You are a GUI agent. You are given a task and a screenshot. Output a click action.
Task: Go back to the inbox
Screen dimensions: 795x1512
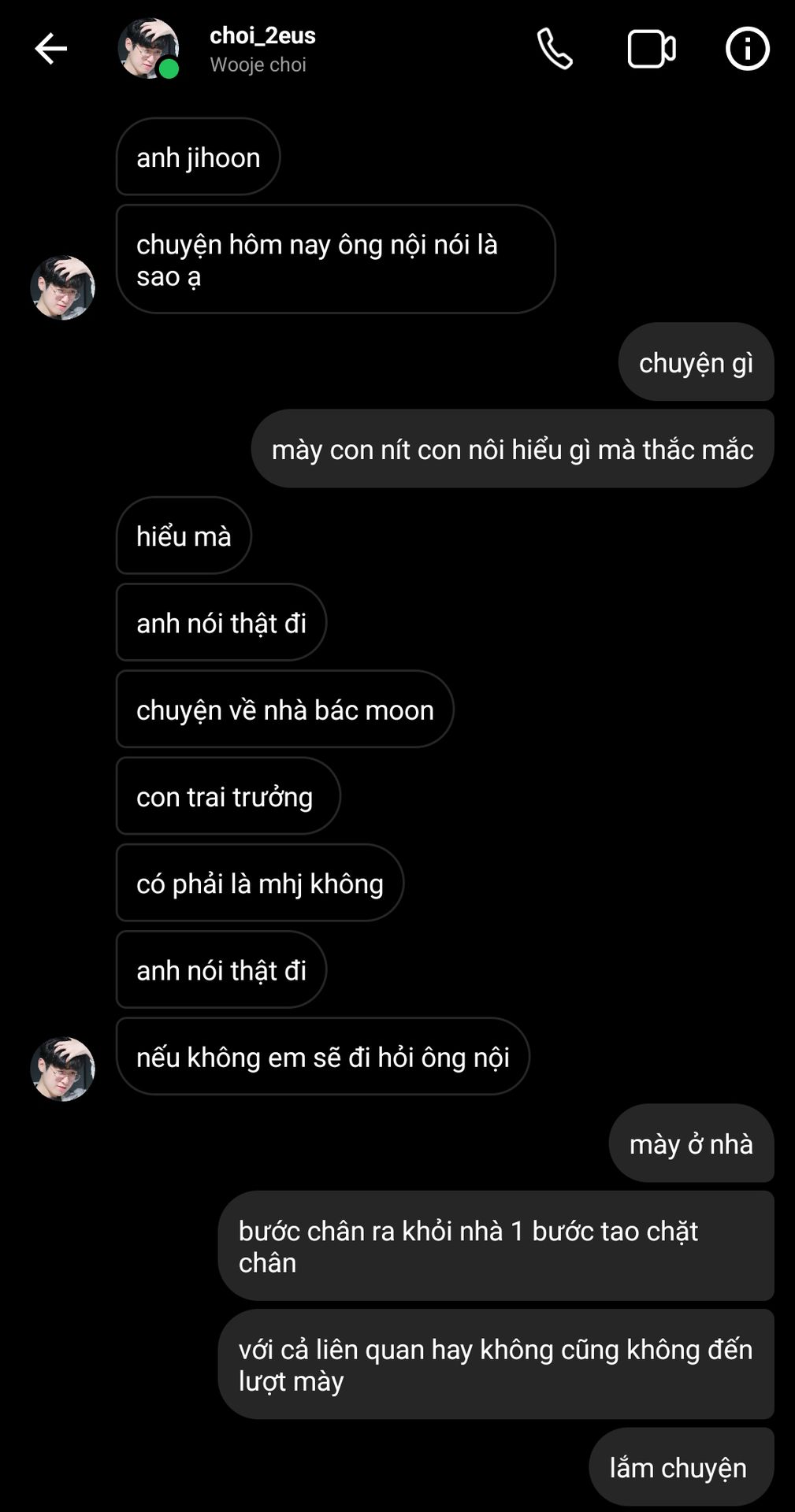tap(51, 49)
